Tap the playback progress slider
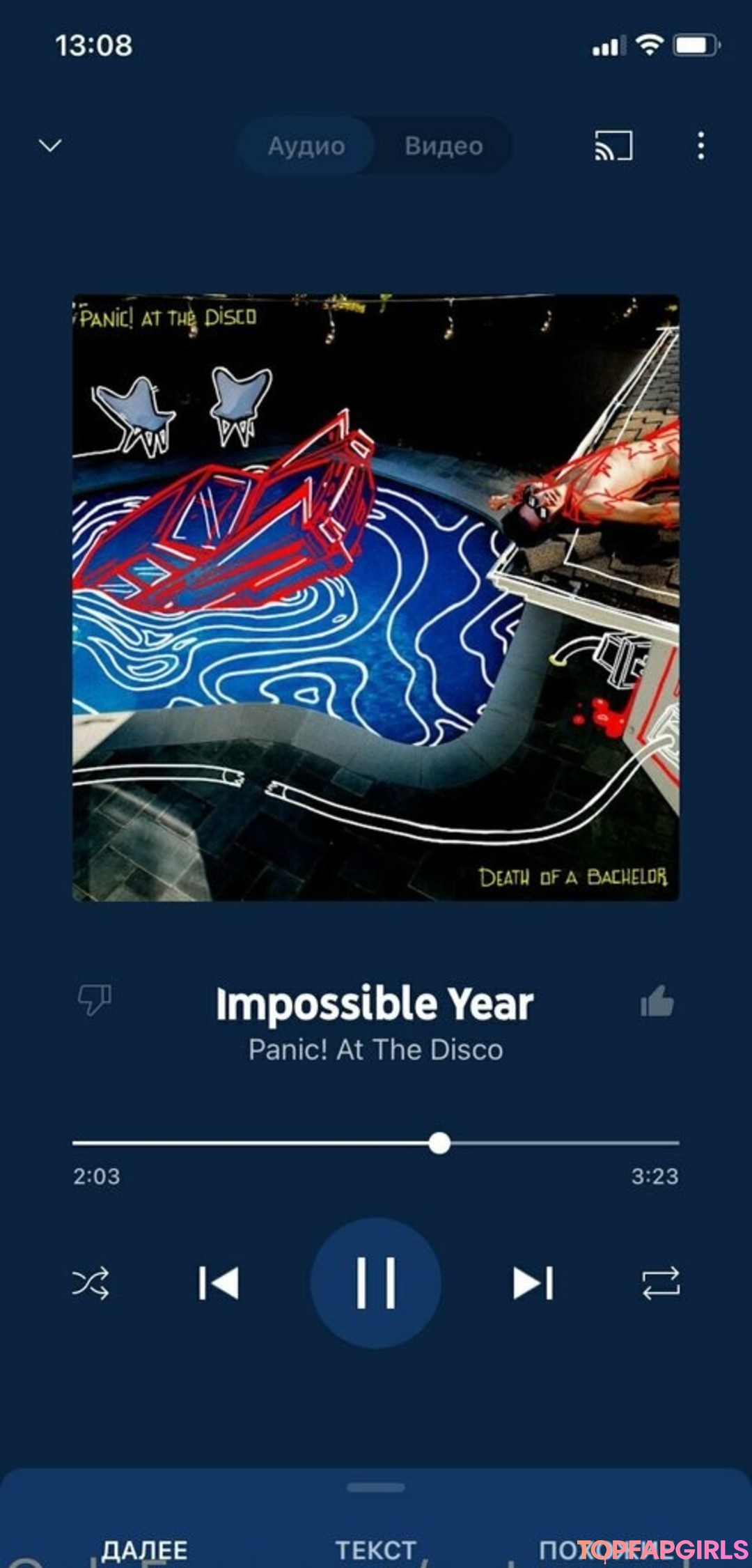 tap(376, 1143)
